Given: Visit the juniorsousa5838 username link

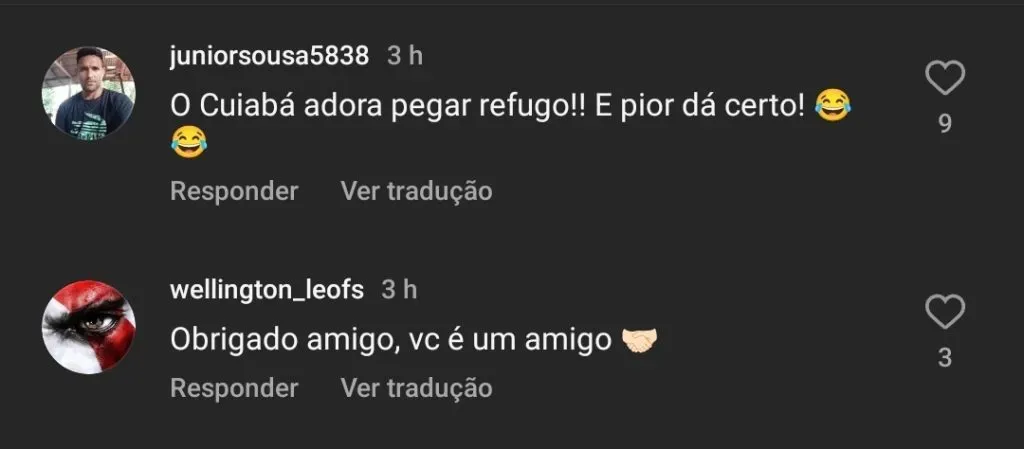Looking at the screenshot, I should (270, 56).
